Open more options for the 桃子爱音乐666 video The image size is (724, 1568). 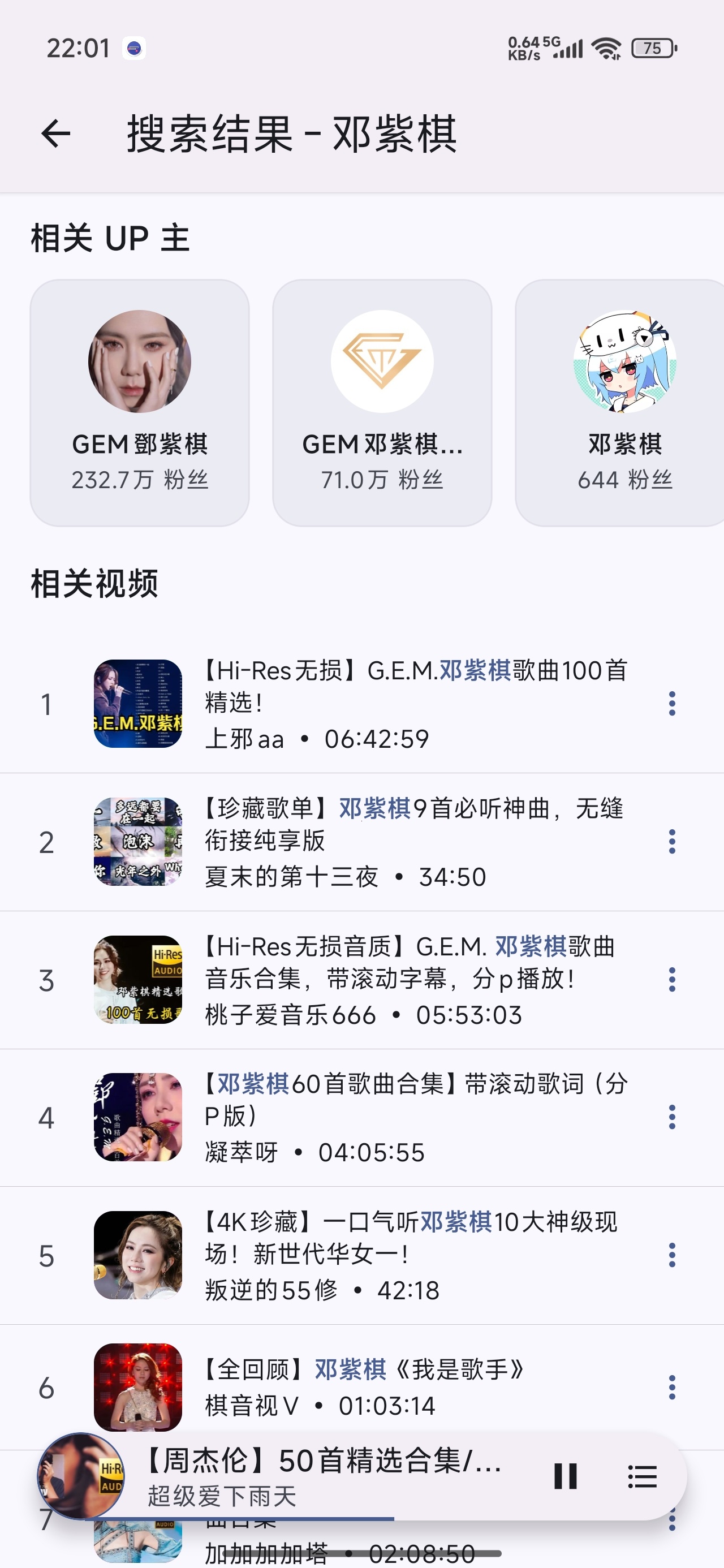click(x=671, y=979)
